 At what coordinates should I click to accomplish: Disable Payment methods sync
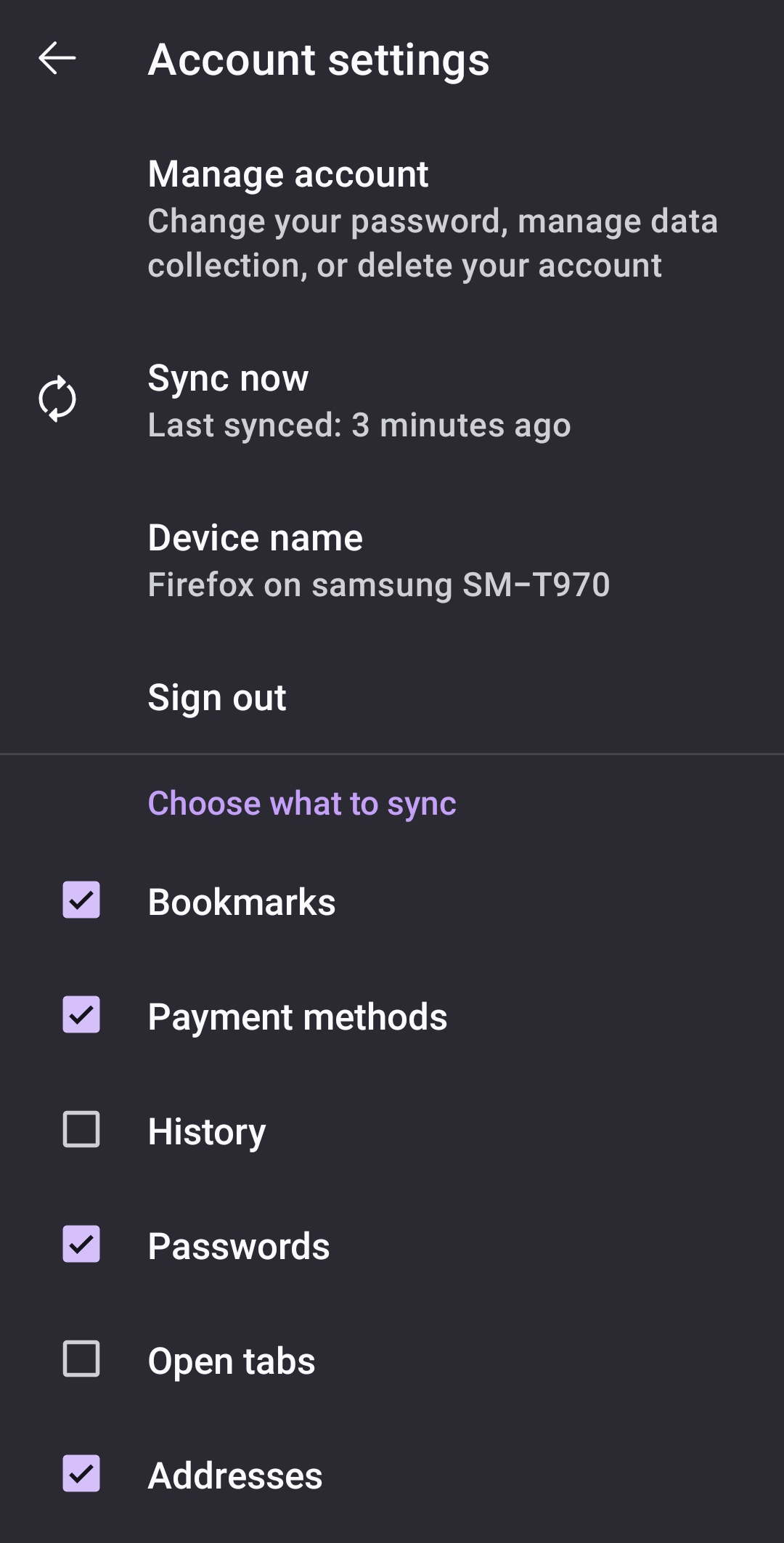point(81,1015)
